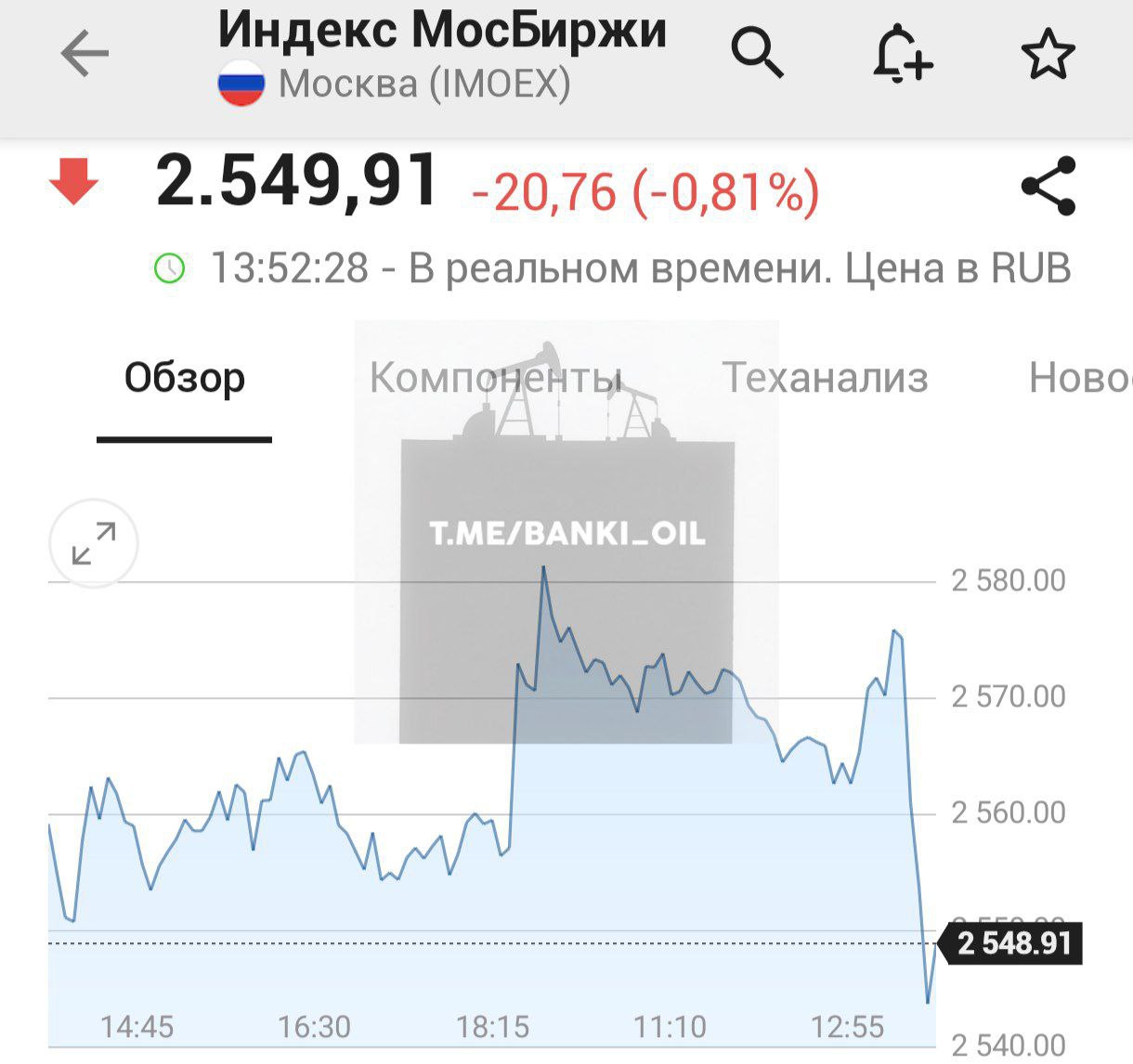1133x1064 pixels.
Task: Switch to the Компоненты tab
Action: coord(495,379)
